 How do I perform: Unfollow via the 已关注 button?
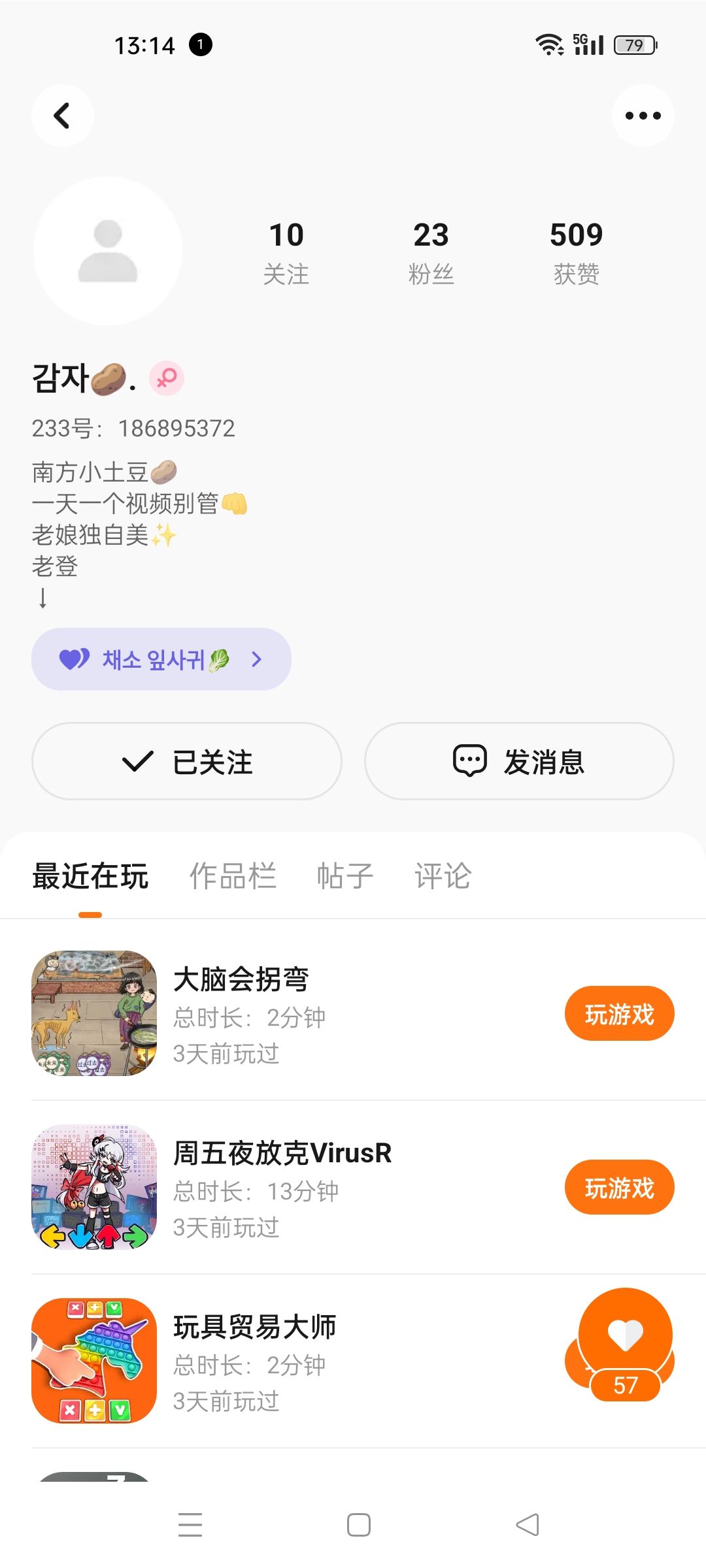pyautogui.click(x=187, y=761)
